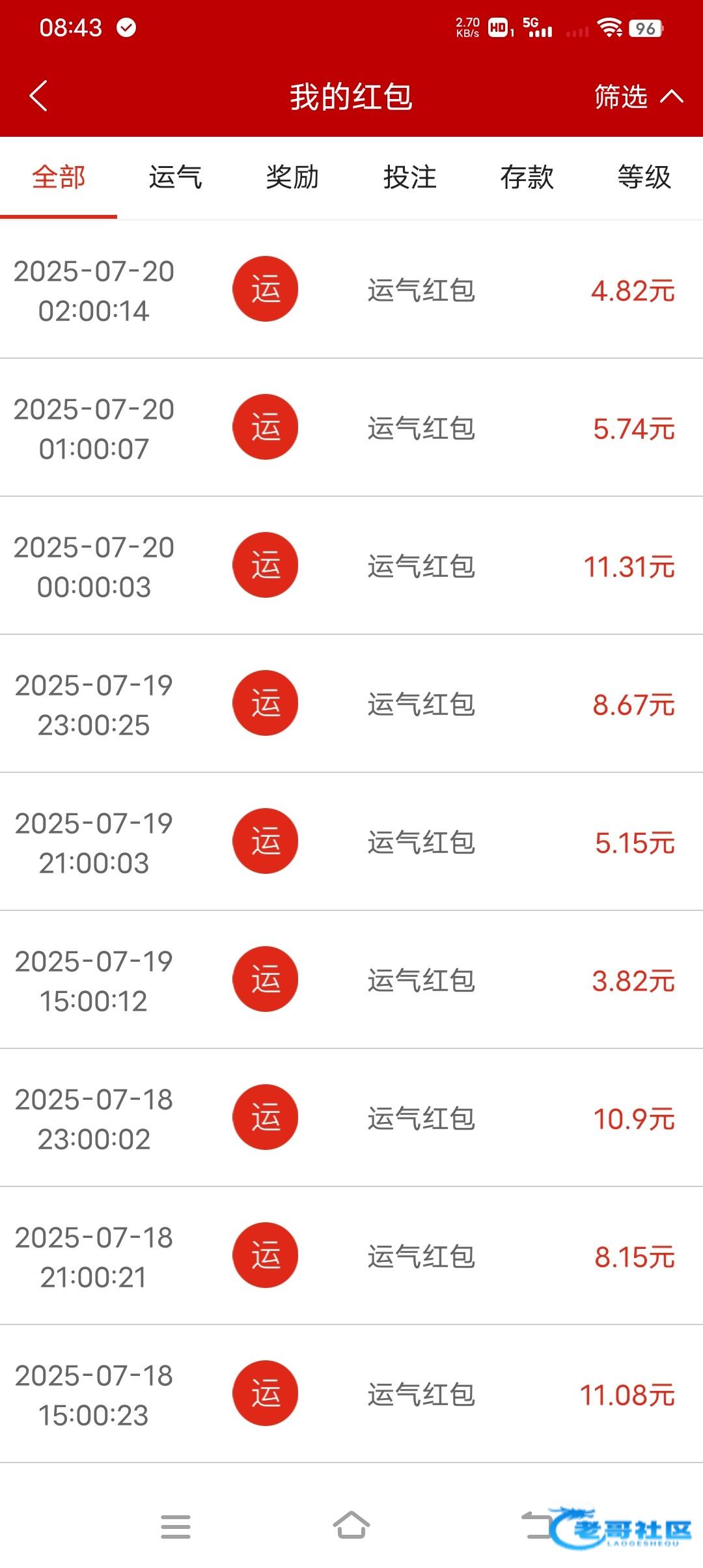The width and height of the screenshot is (703, 1568).
Task: Go back from 我的红包 page
Action: click(x=39, y=96)
